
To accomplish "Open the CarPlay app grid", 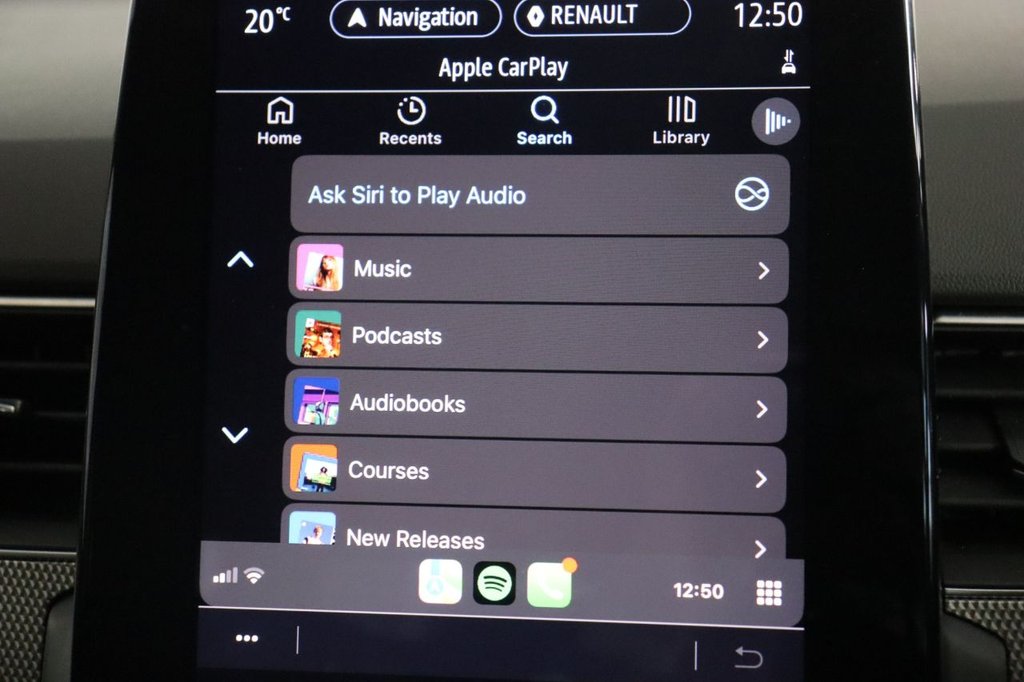I will point(769,592).
